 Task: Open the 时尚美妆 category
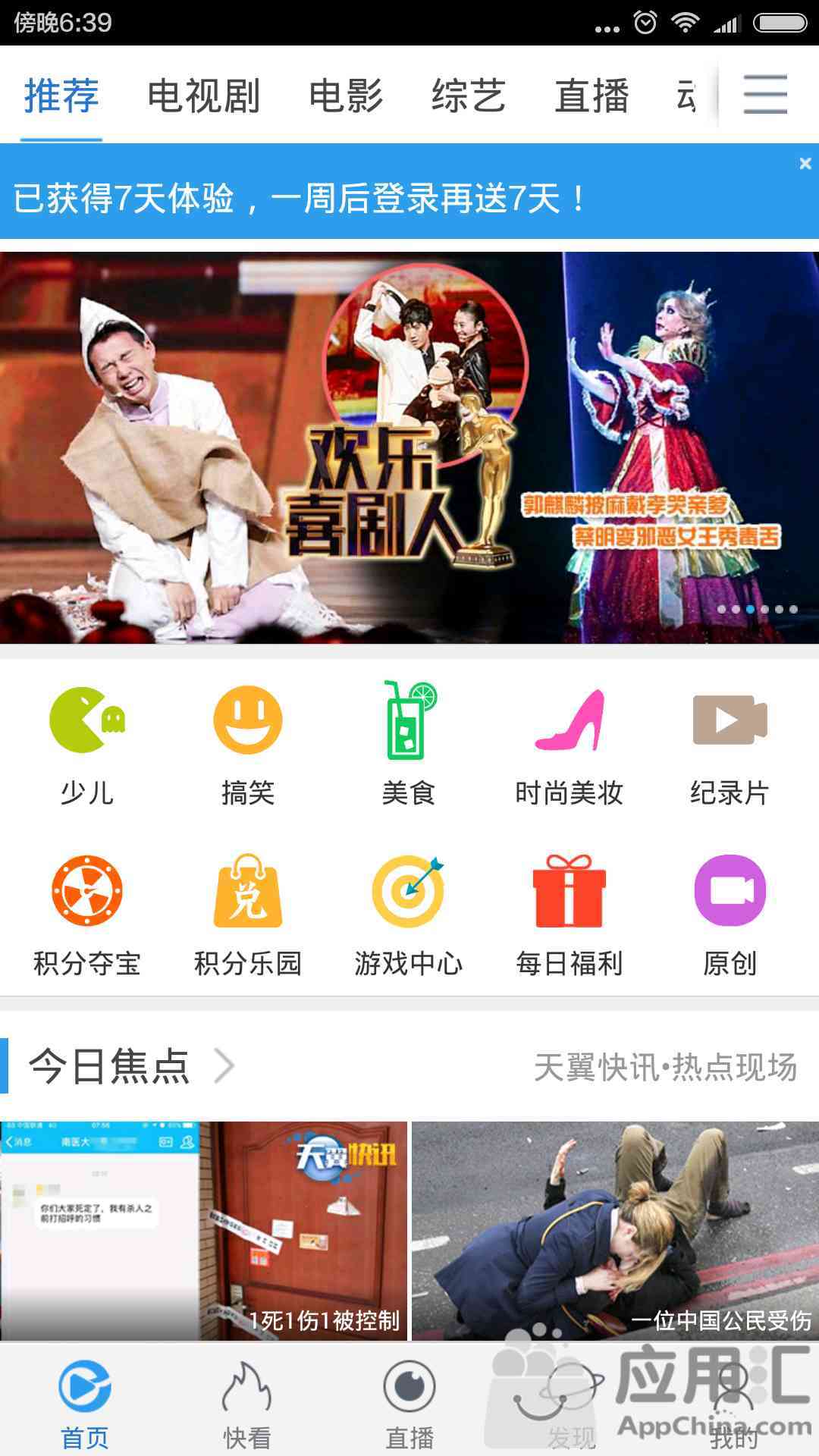[x=569, y=745]
